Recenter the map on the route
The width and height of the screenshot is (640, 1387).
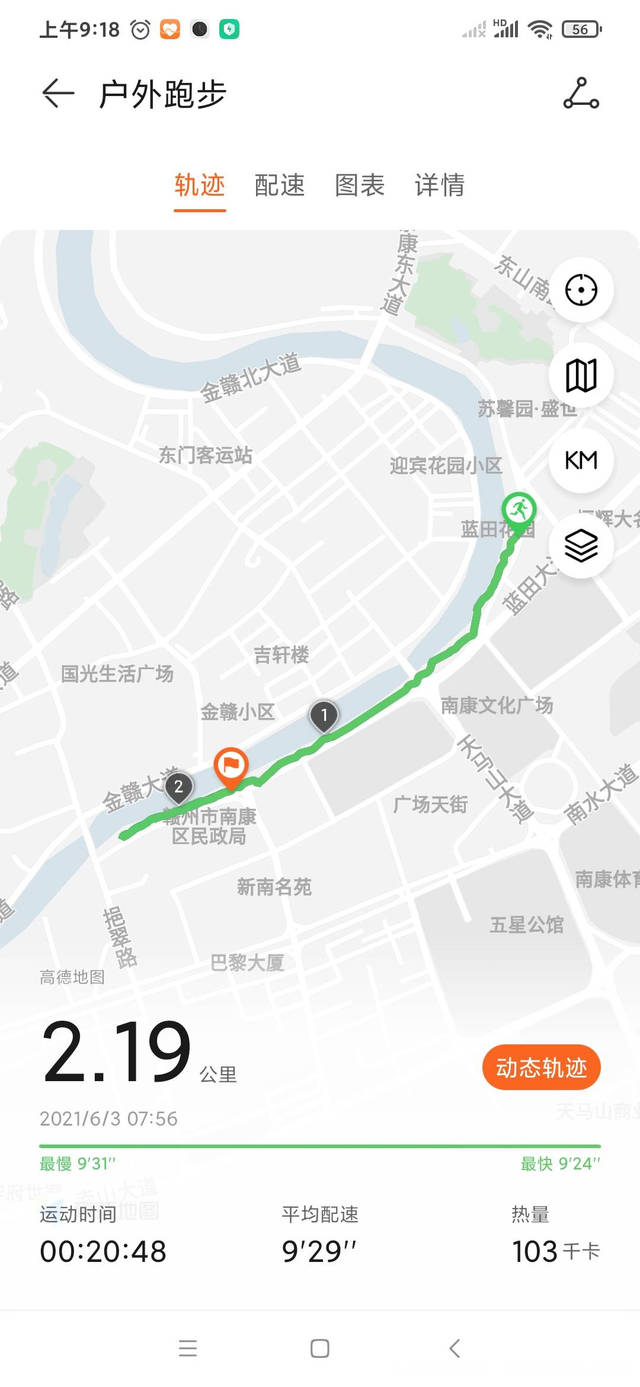[x=581, y=290]
